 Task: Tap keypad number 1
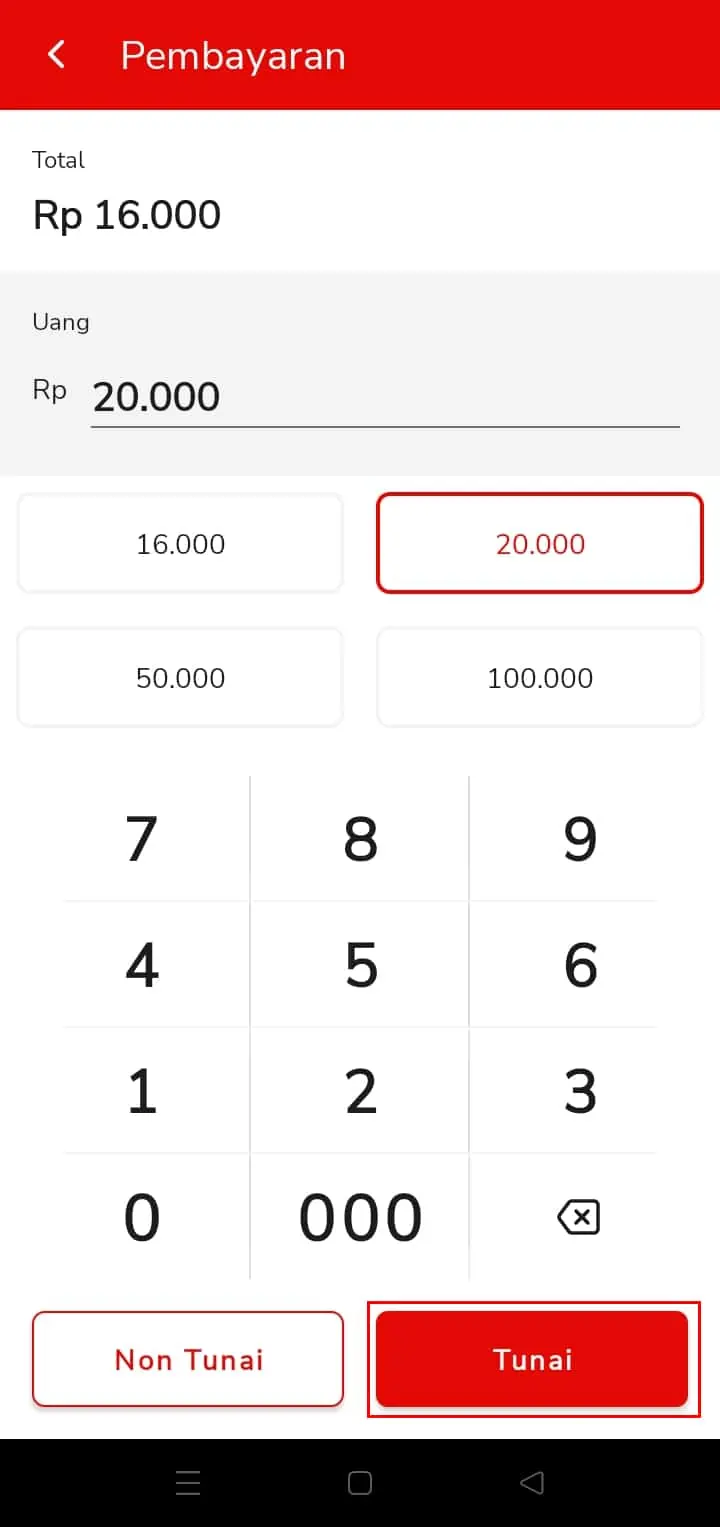point(142,1090)
